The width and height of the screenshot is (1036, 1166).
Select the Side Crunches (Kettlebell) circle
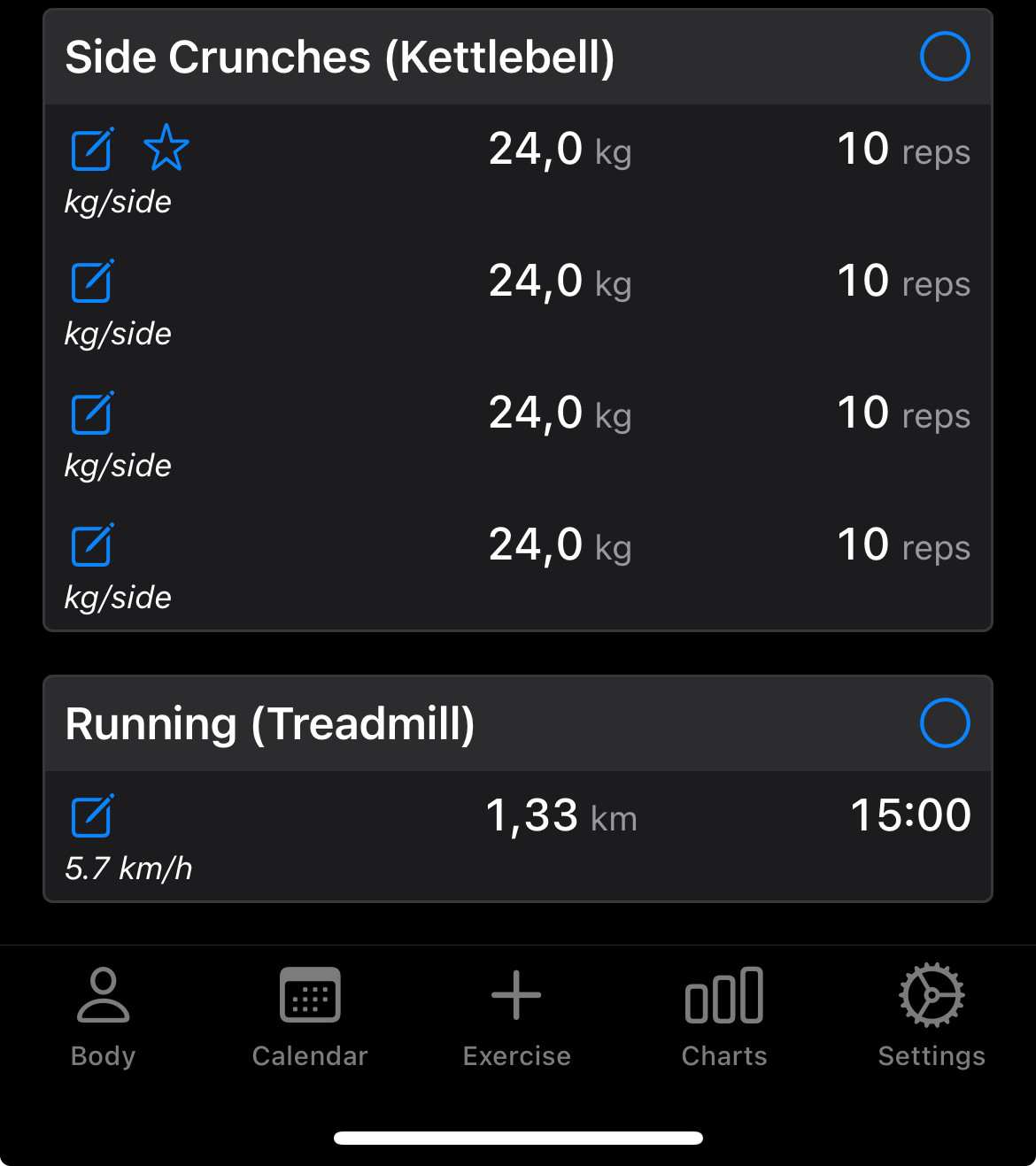click(945, 57)
